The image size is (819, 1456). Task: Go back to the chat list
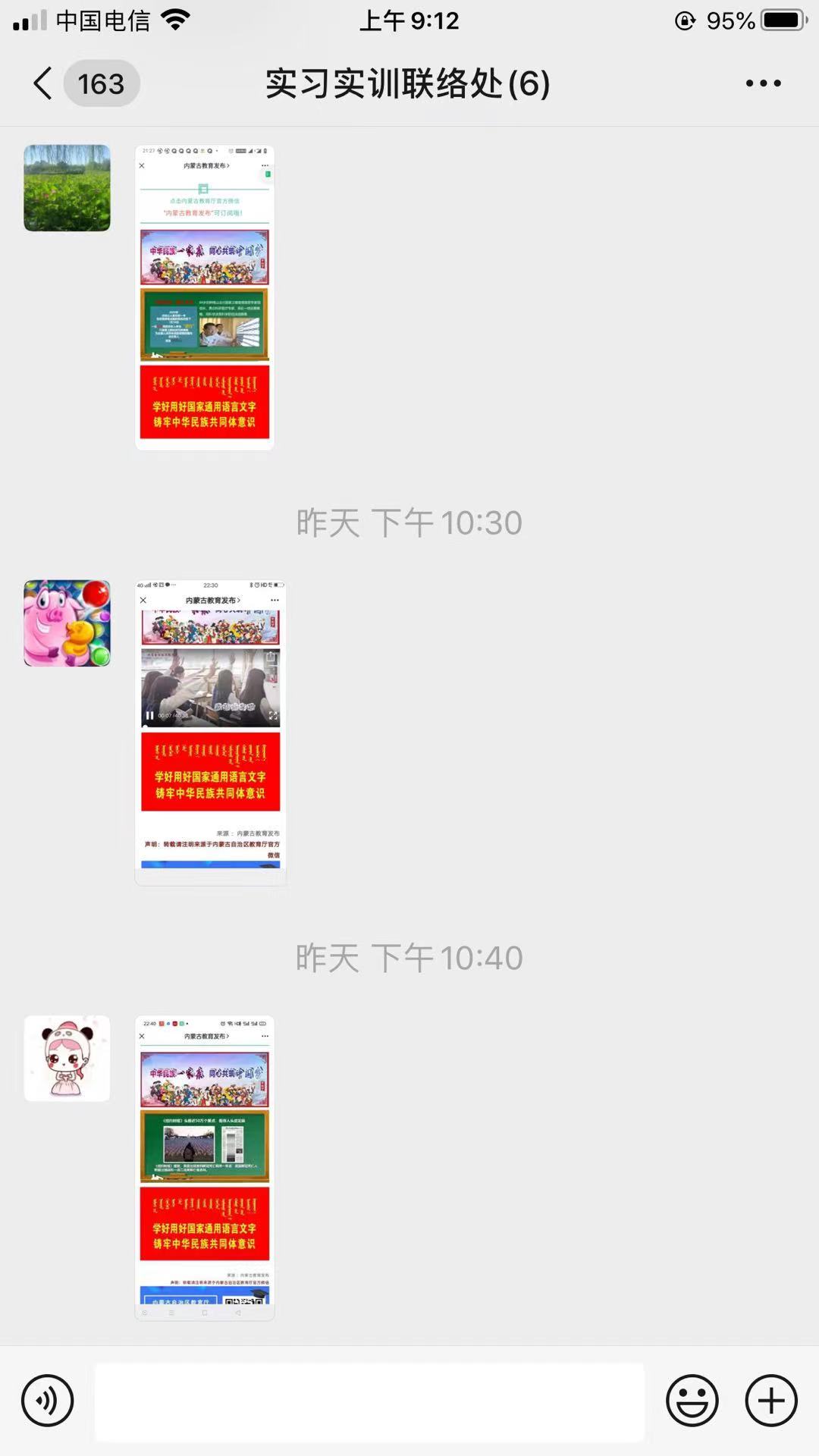(x=44, y=83)
